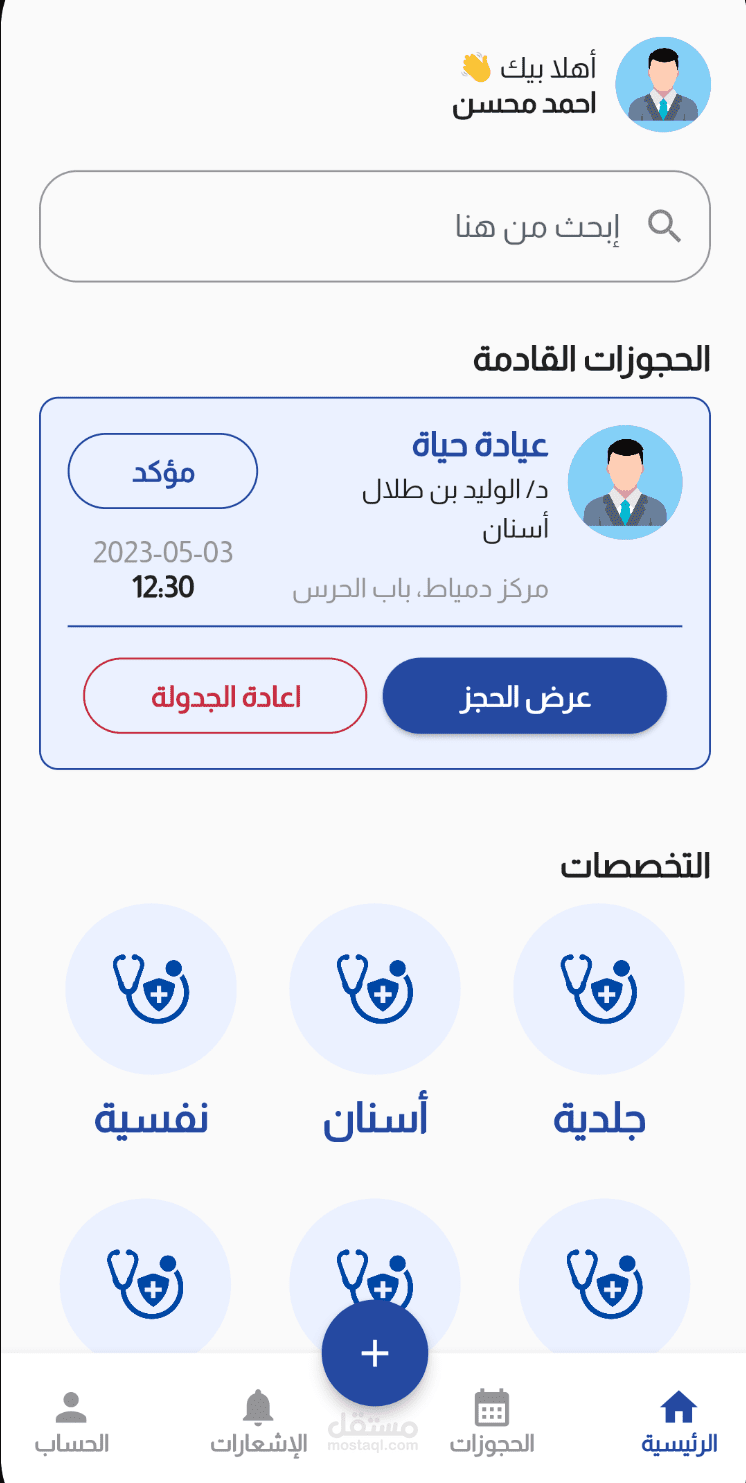Tap the magnifier icon in search bar
746x1483 pixels.
click(x=665, y=226)
